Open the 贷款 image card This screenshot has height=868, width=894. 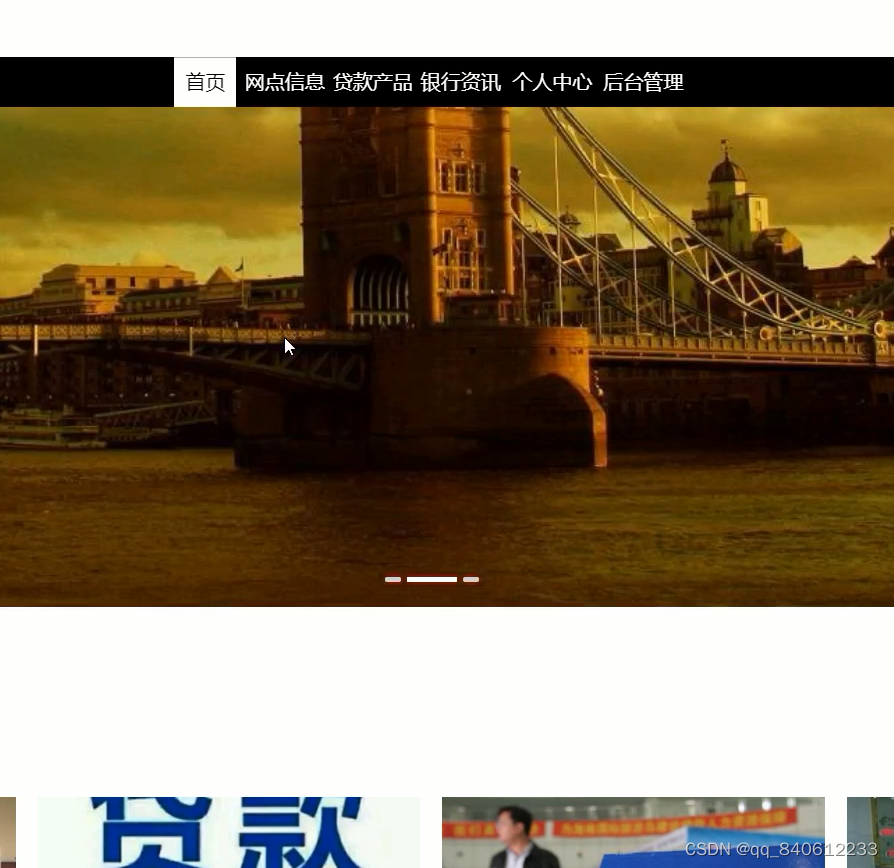pos(229,832)
